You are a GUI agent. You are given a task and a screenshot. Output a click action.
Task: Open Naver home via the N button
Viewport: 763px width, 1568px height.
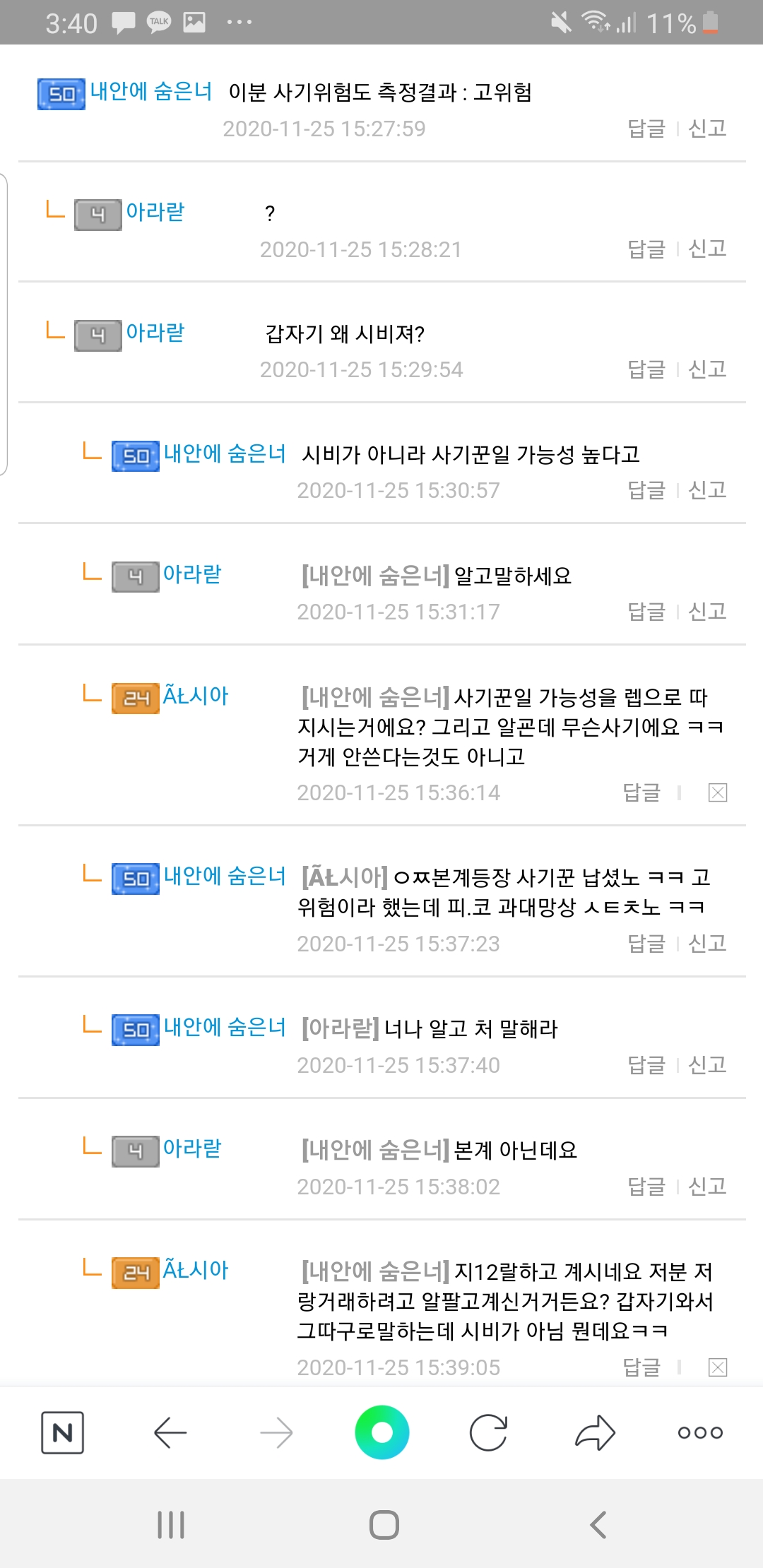(62, 1432)
